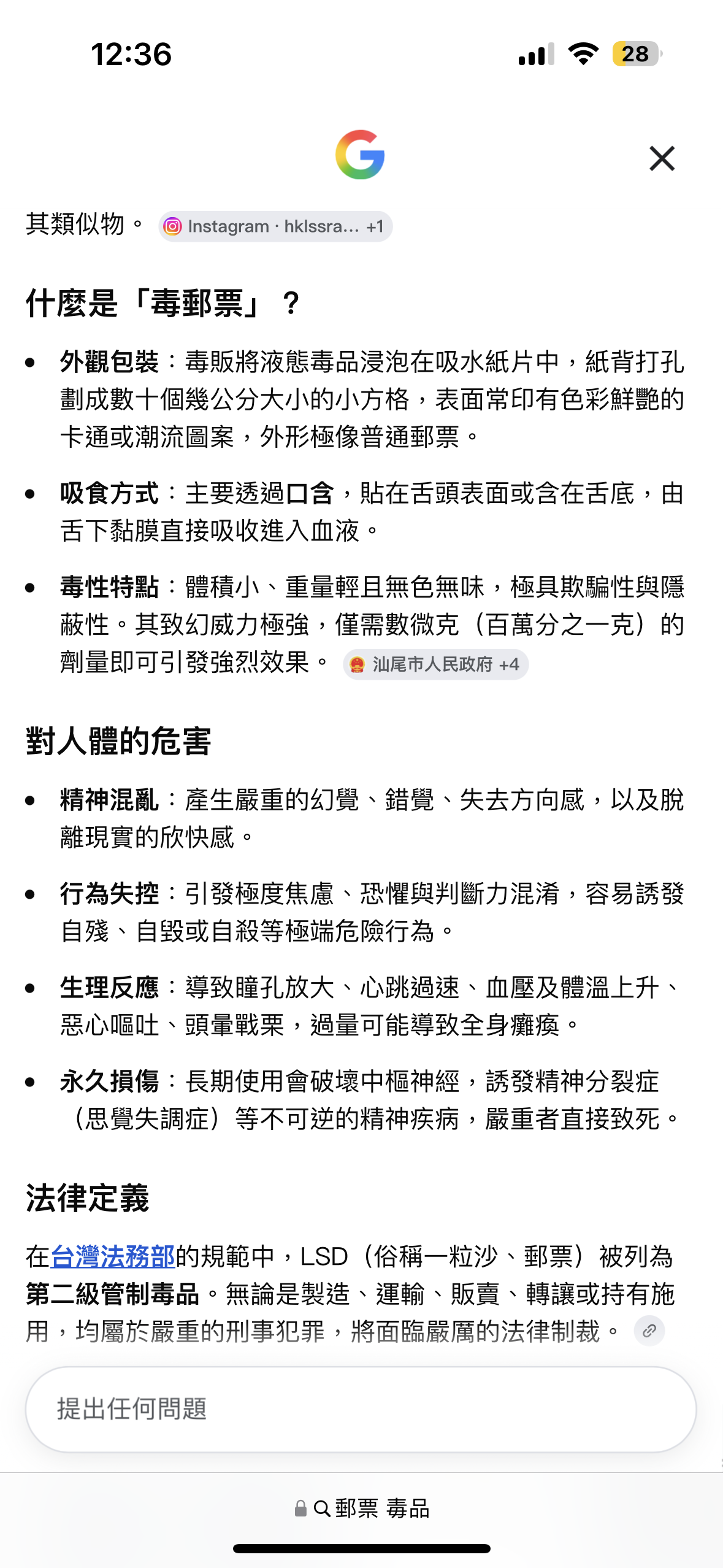The height and width of the screenshot is (1568, 723).
Task: Open the source link icon after 法律制裁
Action: point(649,1331)
